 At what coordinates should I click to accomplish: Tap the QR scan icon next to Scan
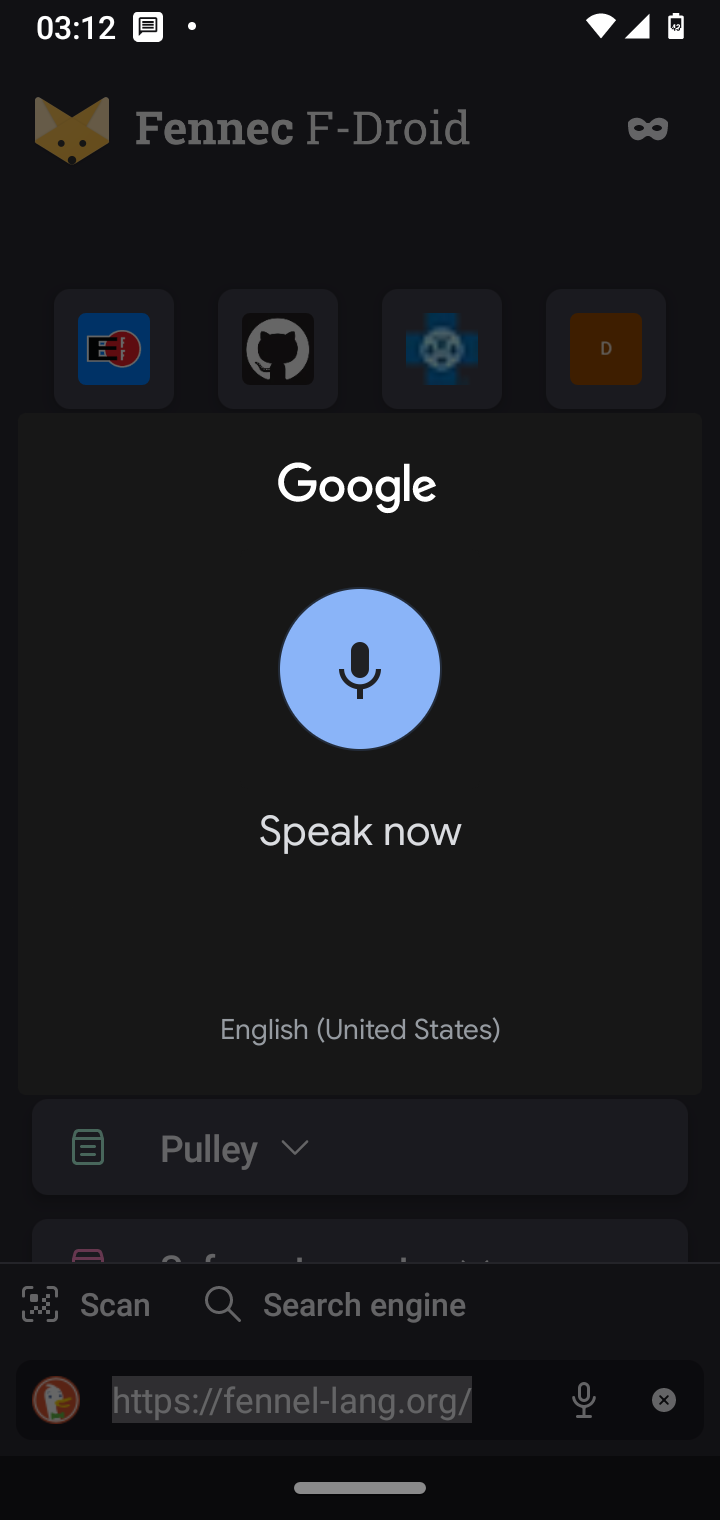[x=38, y=1304]
